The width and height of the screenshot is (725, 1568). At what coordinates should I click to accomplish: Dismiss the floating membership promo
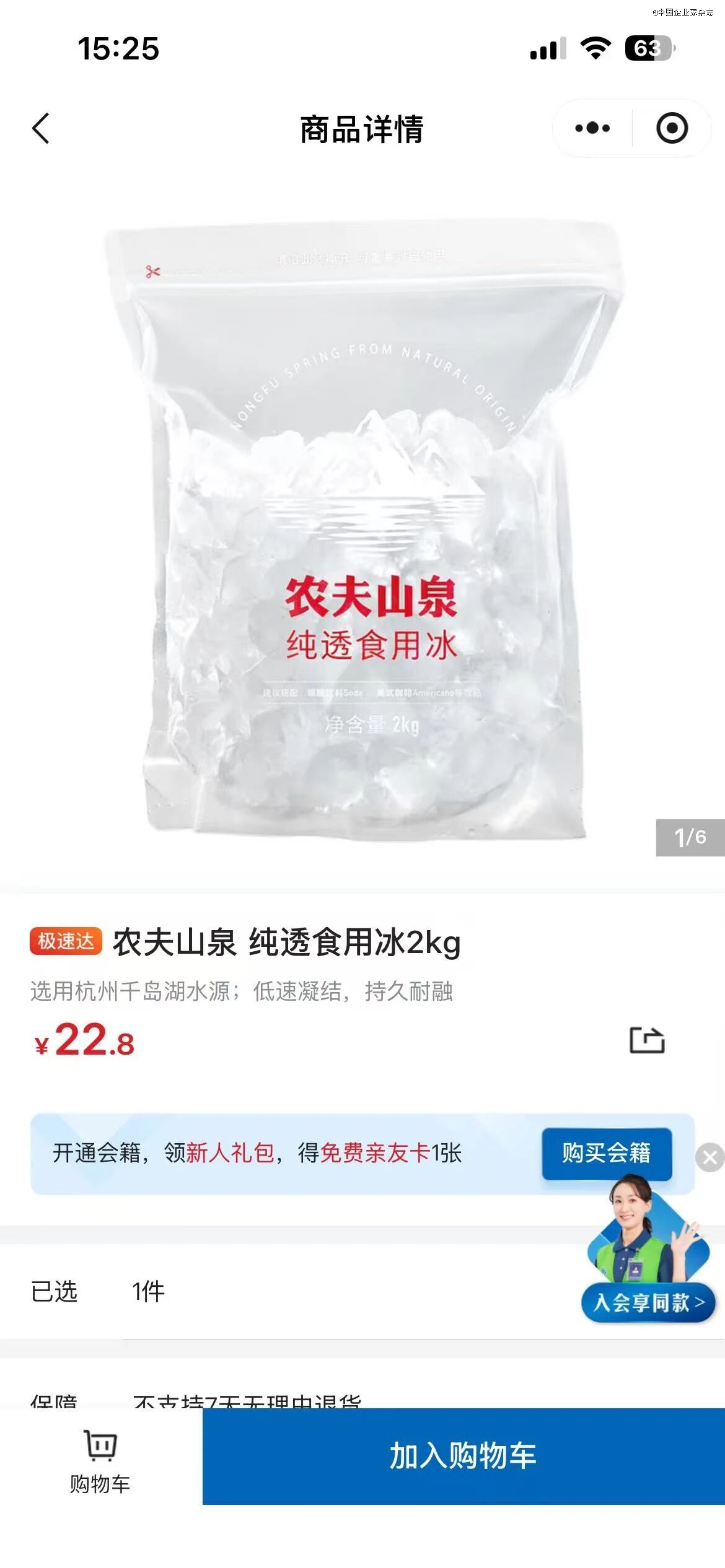tap(710, 1157)
